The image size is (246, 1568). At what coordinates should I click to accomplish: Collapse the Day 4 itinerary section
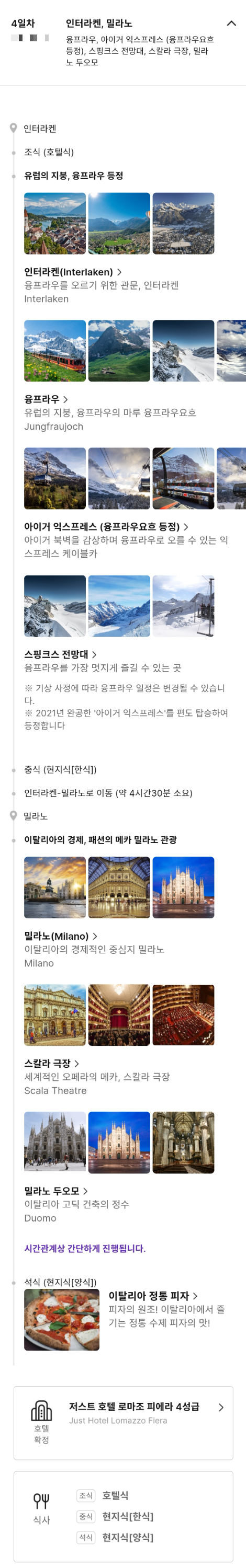(x=231, y=24)
